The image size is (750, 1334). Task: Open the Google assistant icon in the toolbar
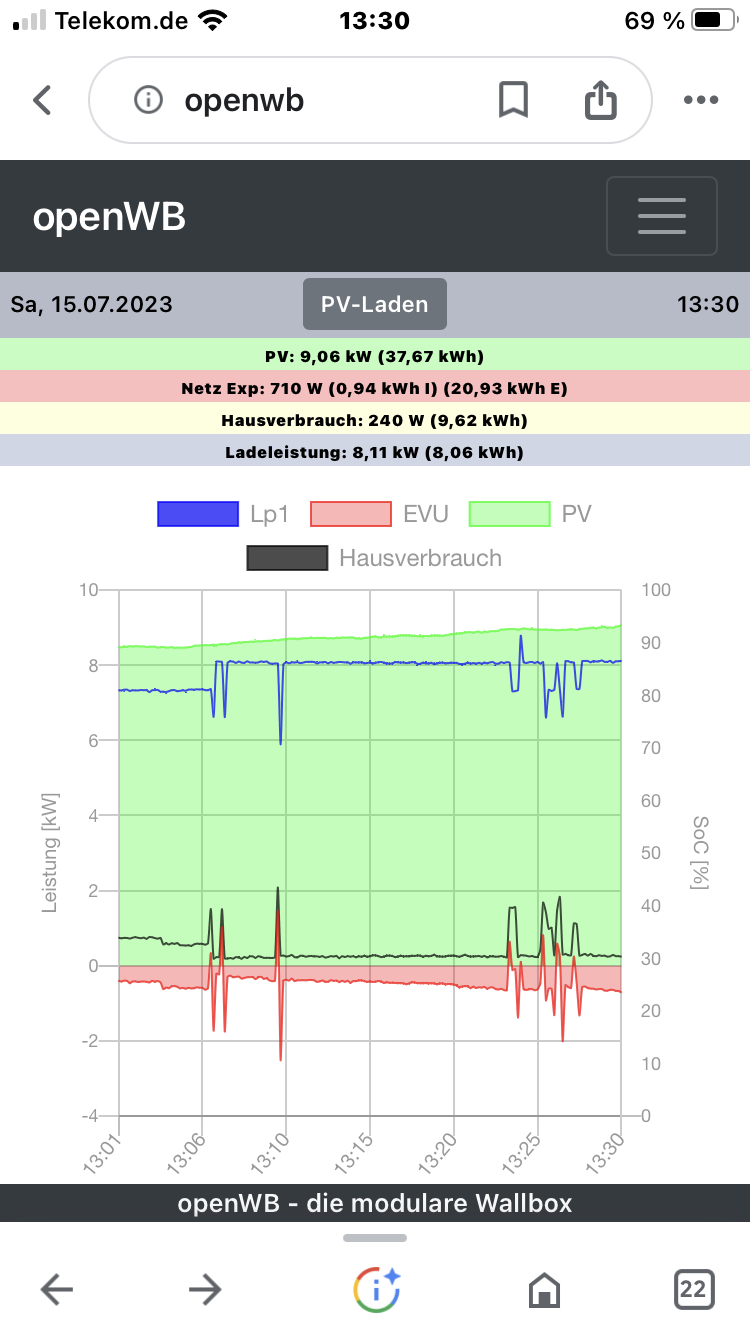[376, 1290]
